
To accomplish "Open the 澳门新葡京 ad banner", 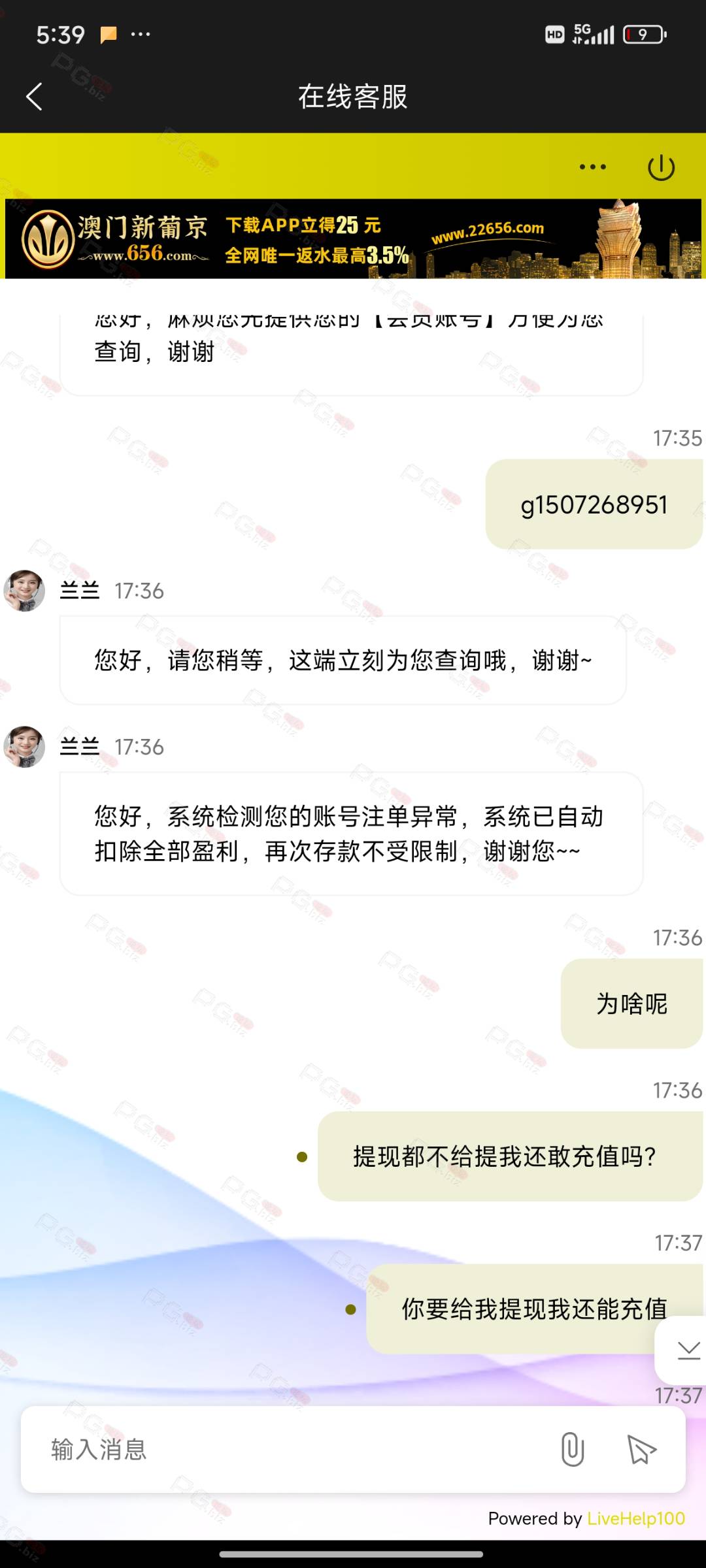I will click(x=353, y=239).
